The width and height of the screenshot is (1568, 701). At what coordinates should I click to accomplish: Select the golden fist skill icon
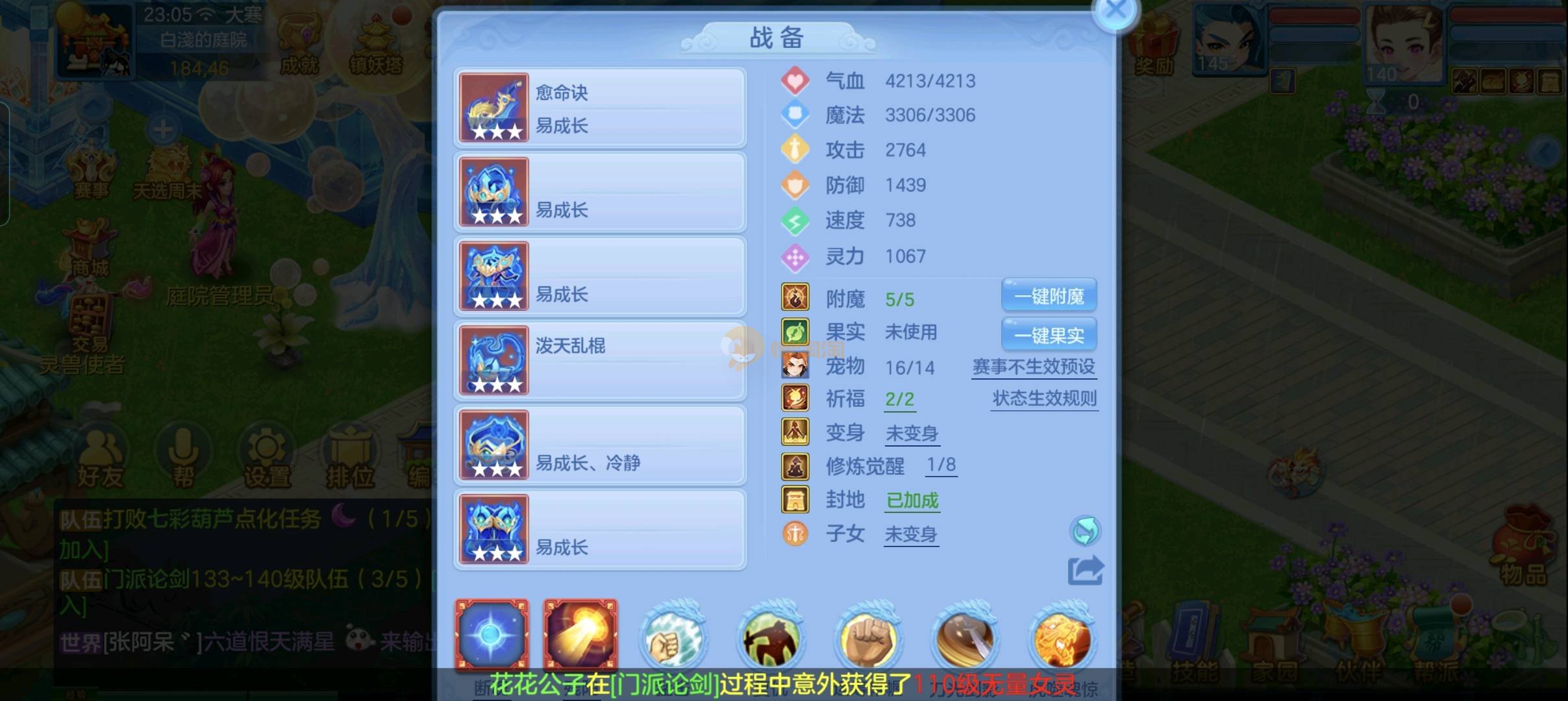[x=867, y=639]
